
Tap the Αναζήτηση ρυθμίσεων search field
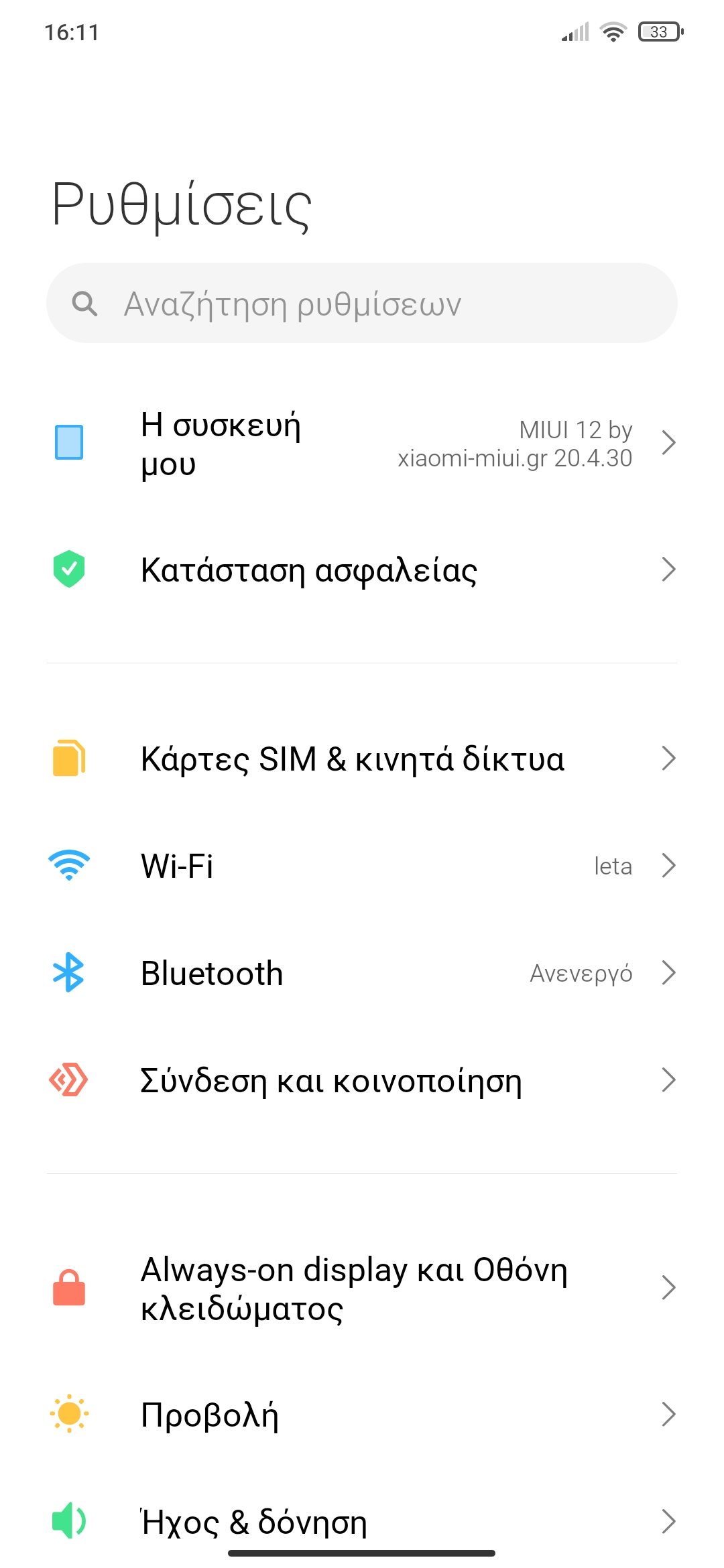[362, 304]
